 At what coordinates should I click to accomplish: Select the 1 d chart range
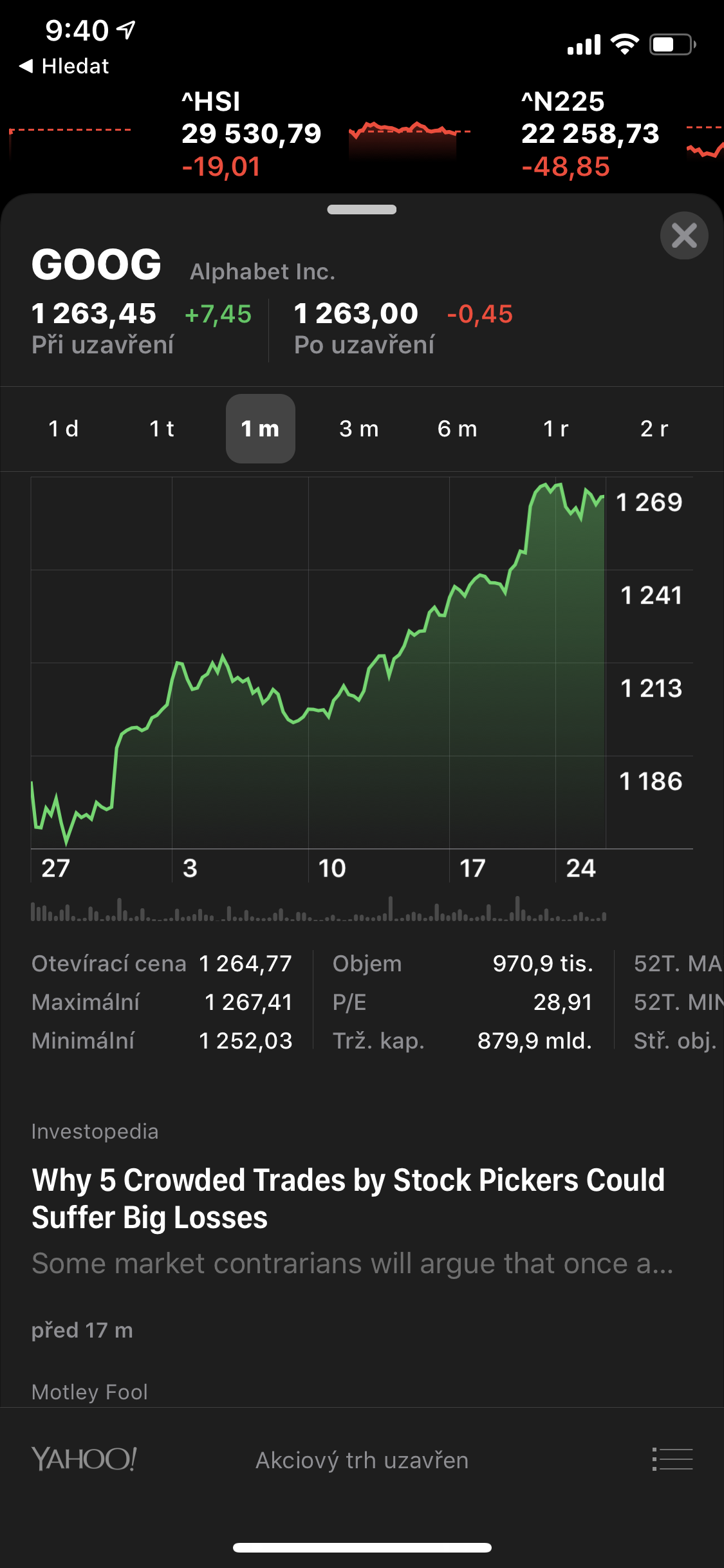(x=64, y=429)
